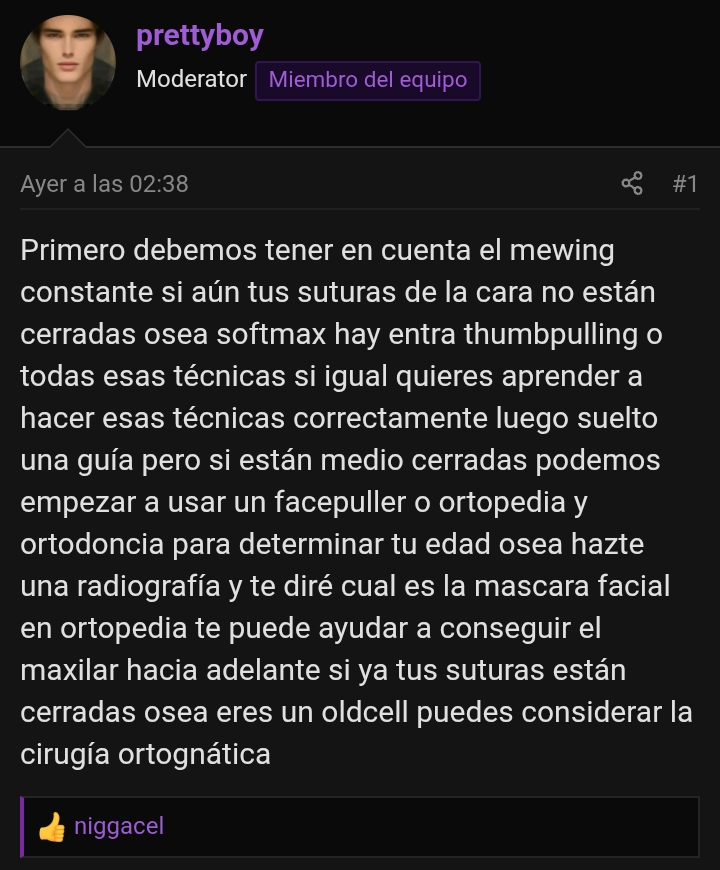Expand the reactions list via the thumbs up
This screenshot has width=720, height=870.
(x=52, y=828)
